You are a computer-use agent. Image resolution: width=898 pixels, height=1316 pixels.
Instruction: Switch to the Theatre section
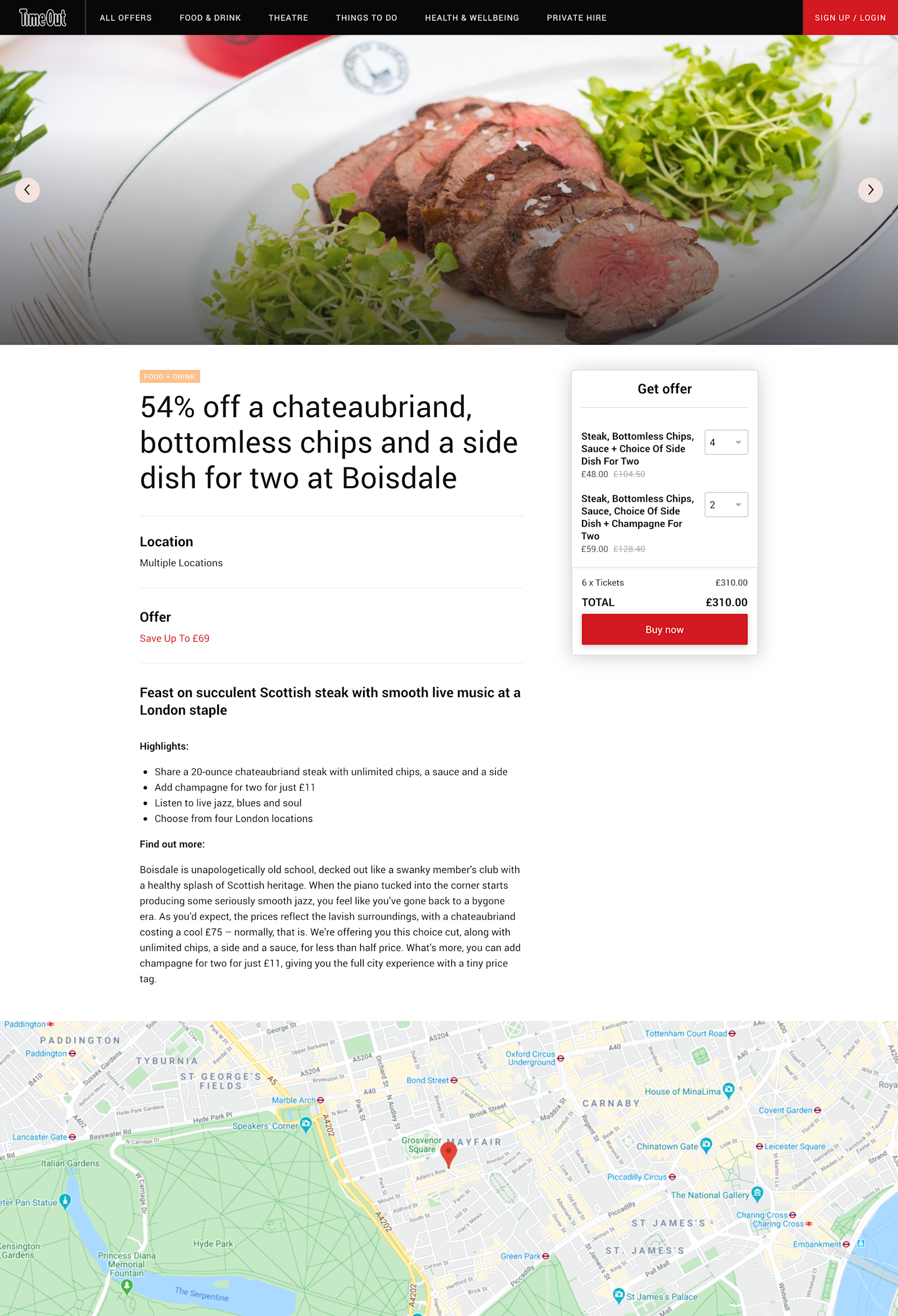pos(288,17)
